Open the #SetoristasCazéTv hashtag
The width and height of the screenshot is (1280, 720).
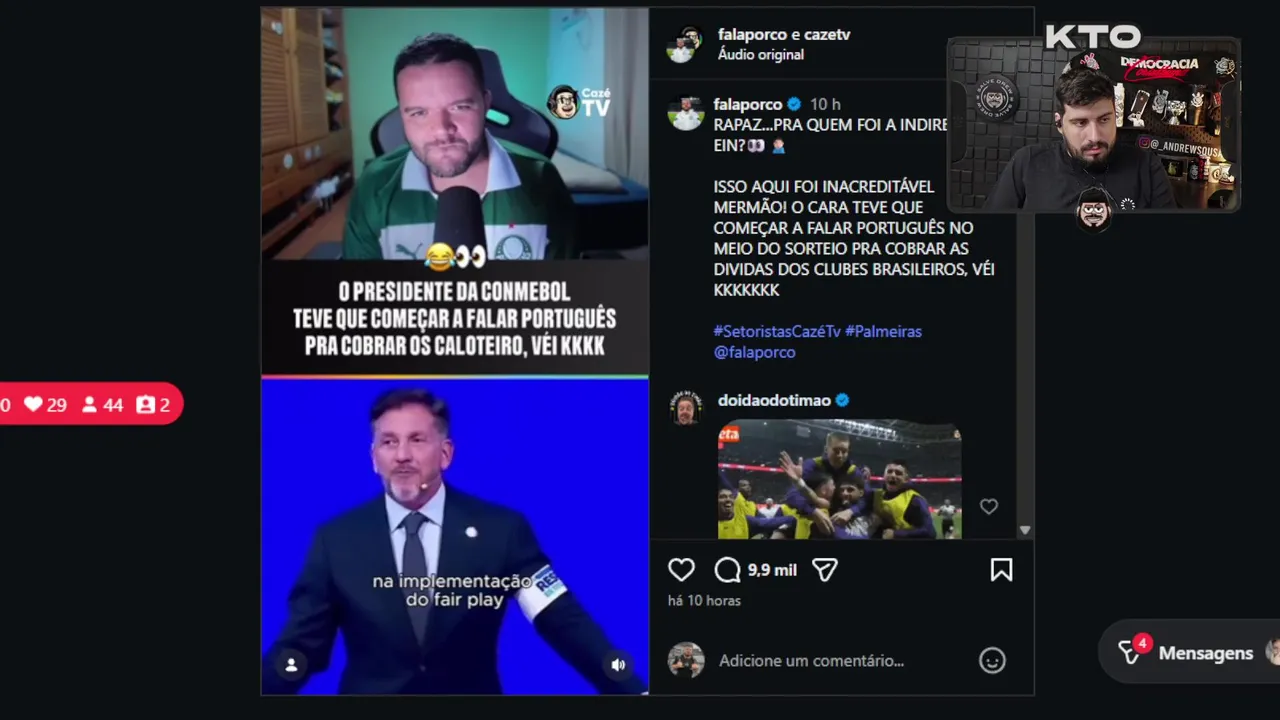pos(777,331)
